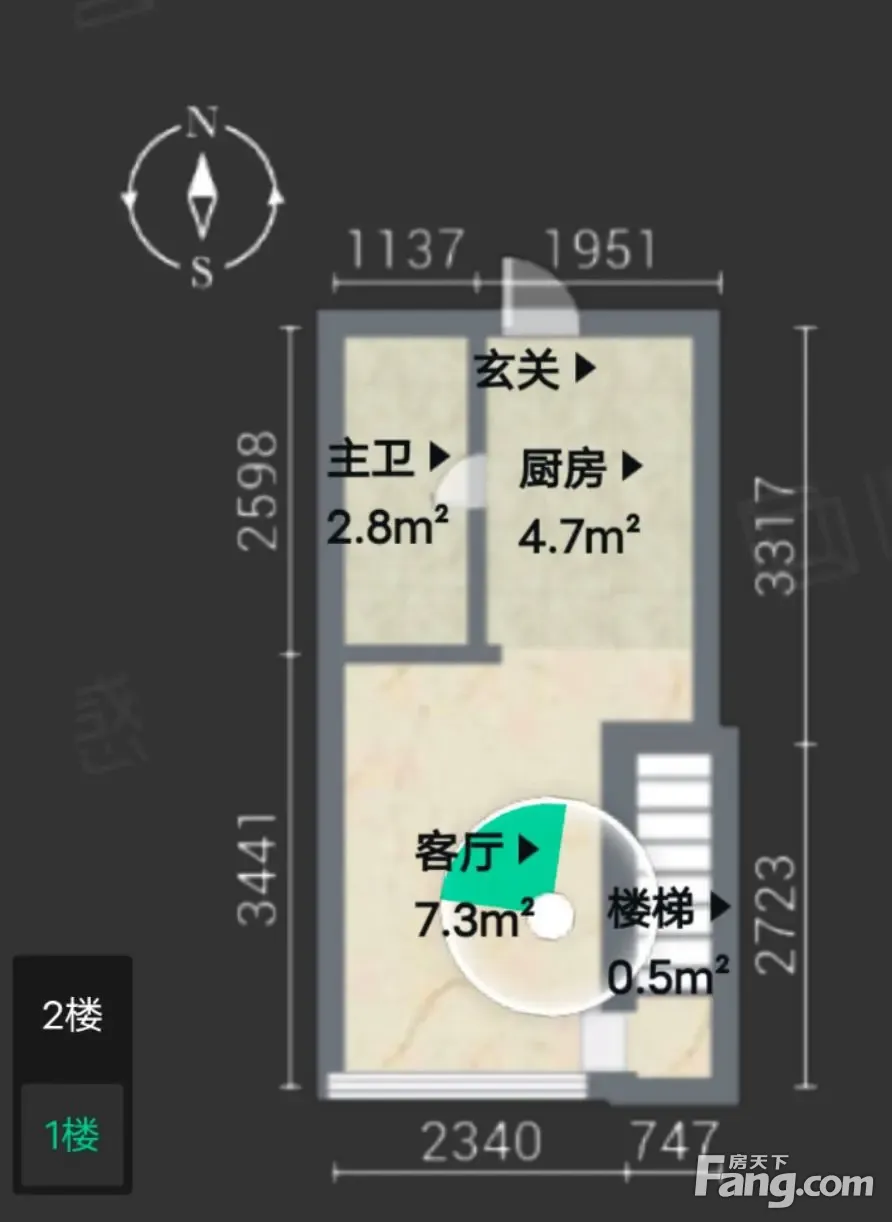
Task: Jump to the 玄关 room view
Action: pos(535,372)
